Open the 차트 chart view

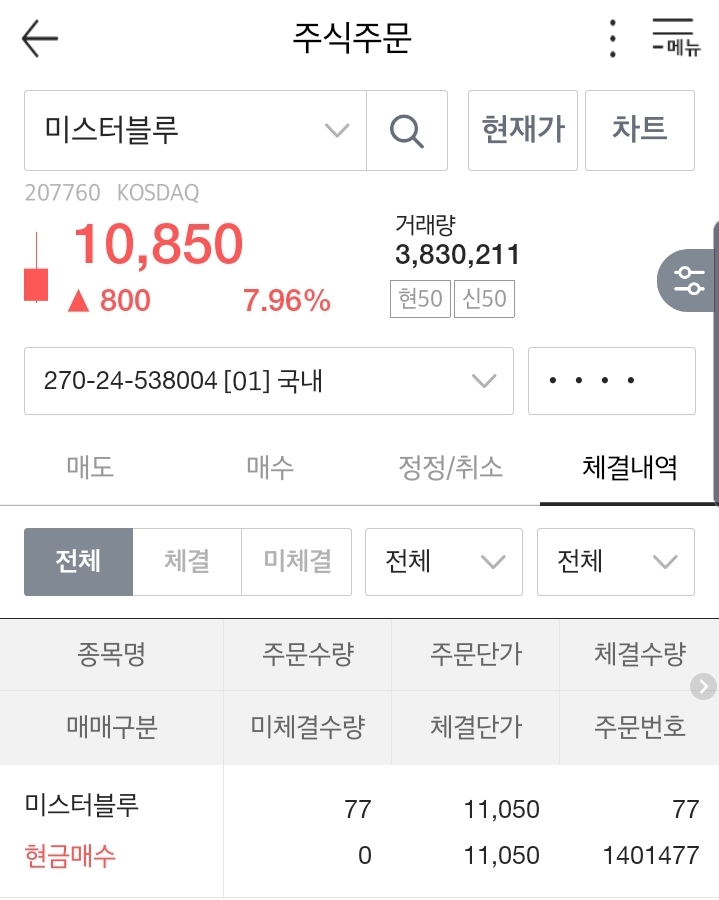pyautogui.click(x=639, y=131)
